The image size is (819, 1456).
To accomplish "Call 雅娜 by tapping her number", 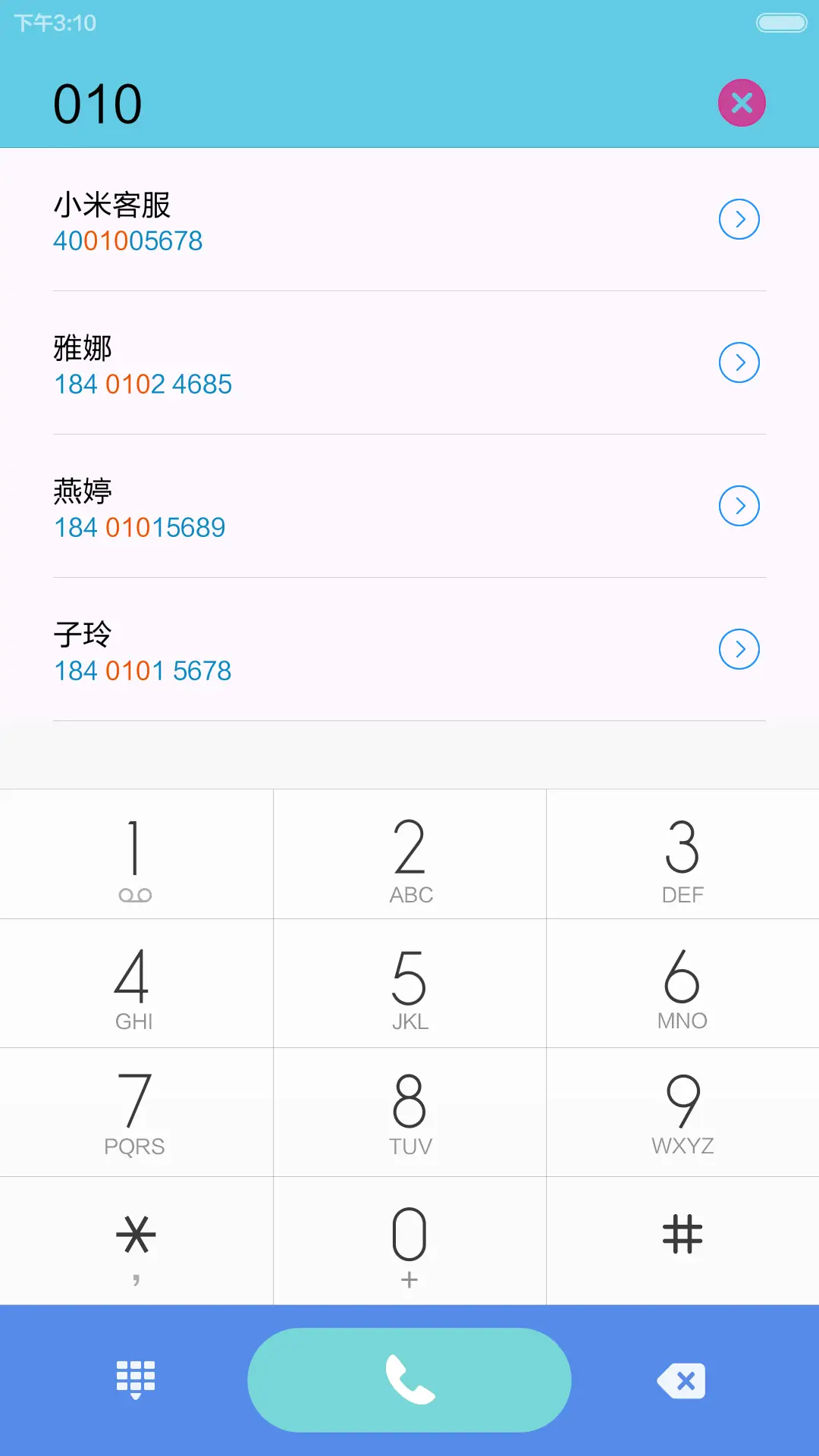I will 143,384.
